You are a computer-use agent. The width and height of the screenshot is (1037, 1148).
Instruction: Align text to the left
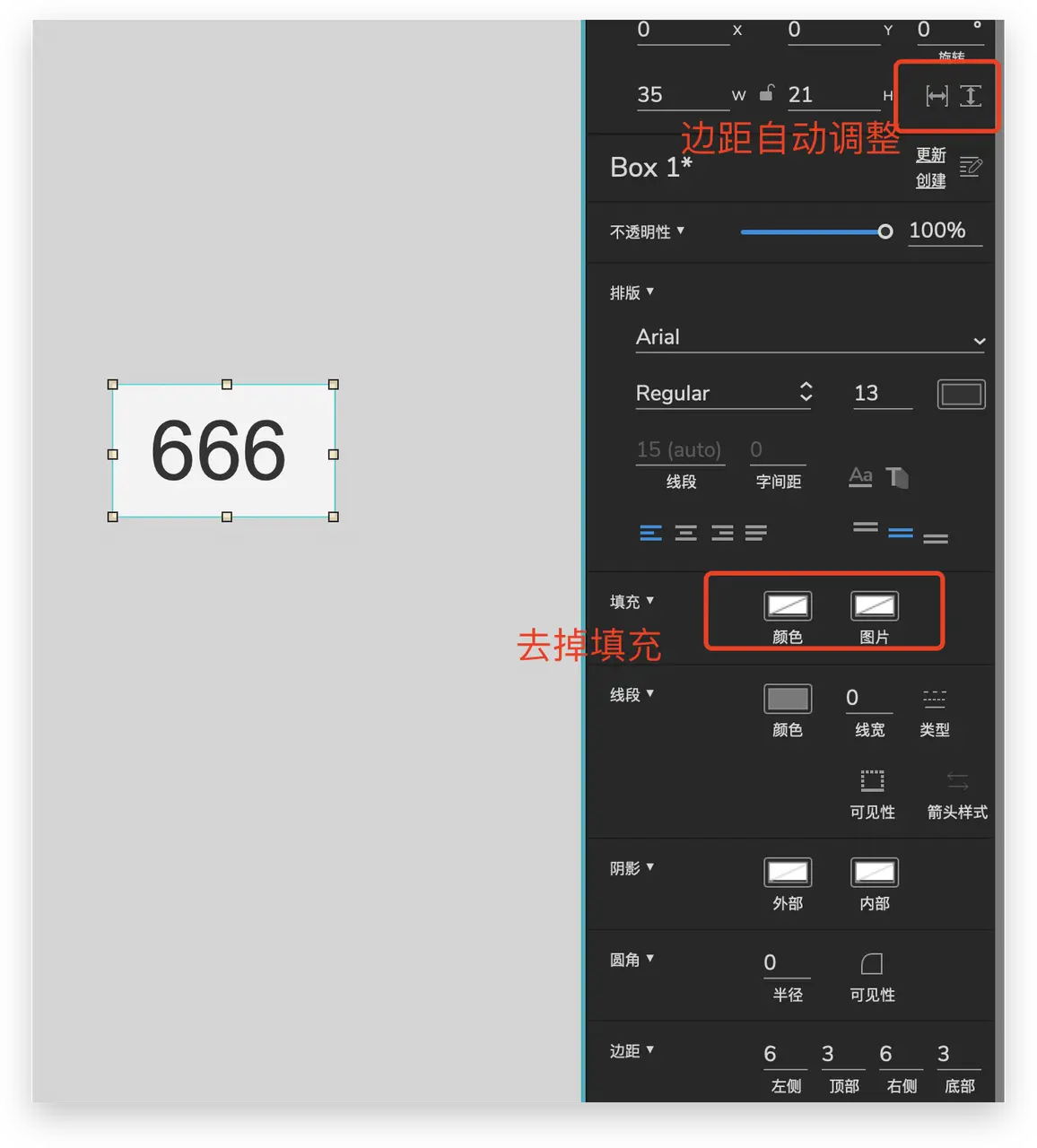(650, 533)
